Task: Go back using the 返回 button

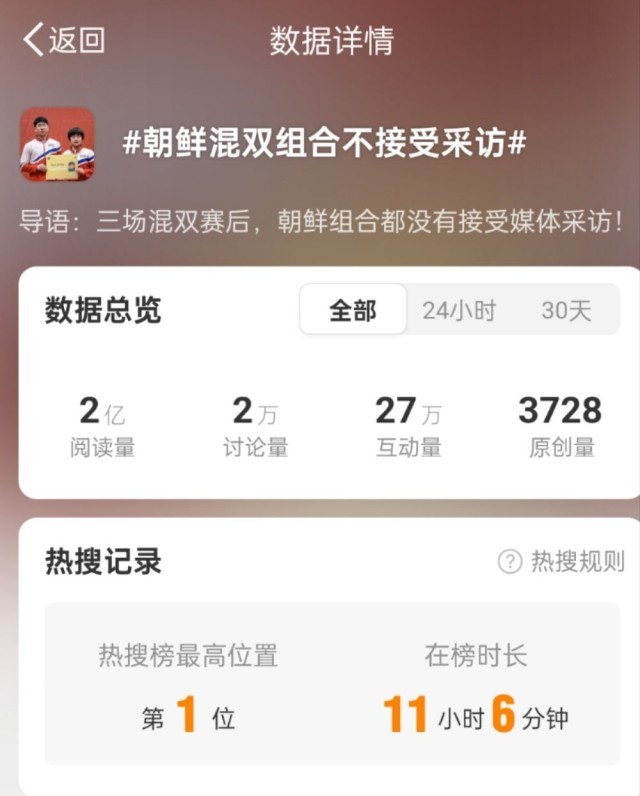Action: [64, 41]
